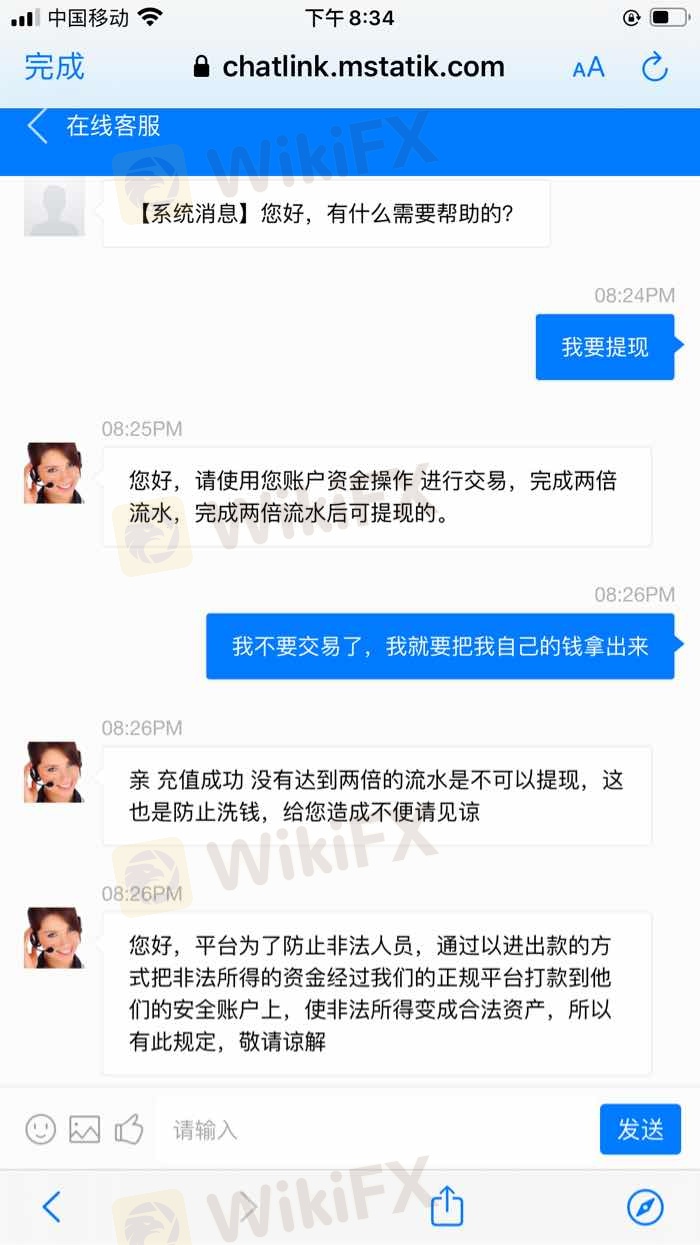
Task: Navigate back in the browser toolbar
Action: click(52, 1207)
